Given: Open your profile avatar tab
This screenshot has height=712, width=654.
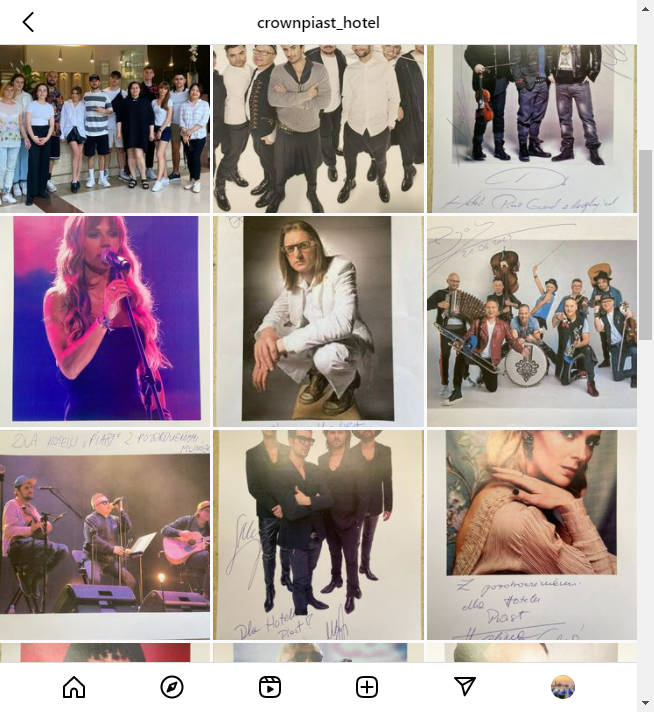Looking at the screenshot, I should click(x=562, y=687).
